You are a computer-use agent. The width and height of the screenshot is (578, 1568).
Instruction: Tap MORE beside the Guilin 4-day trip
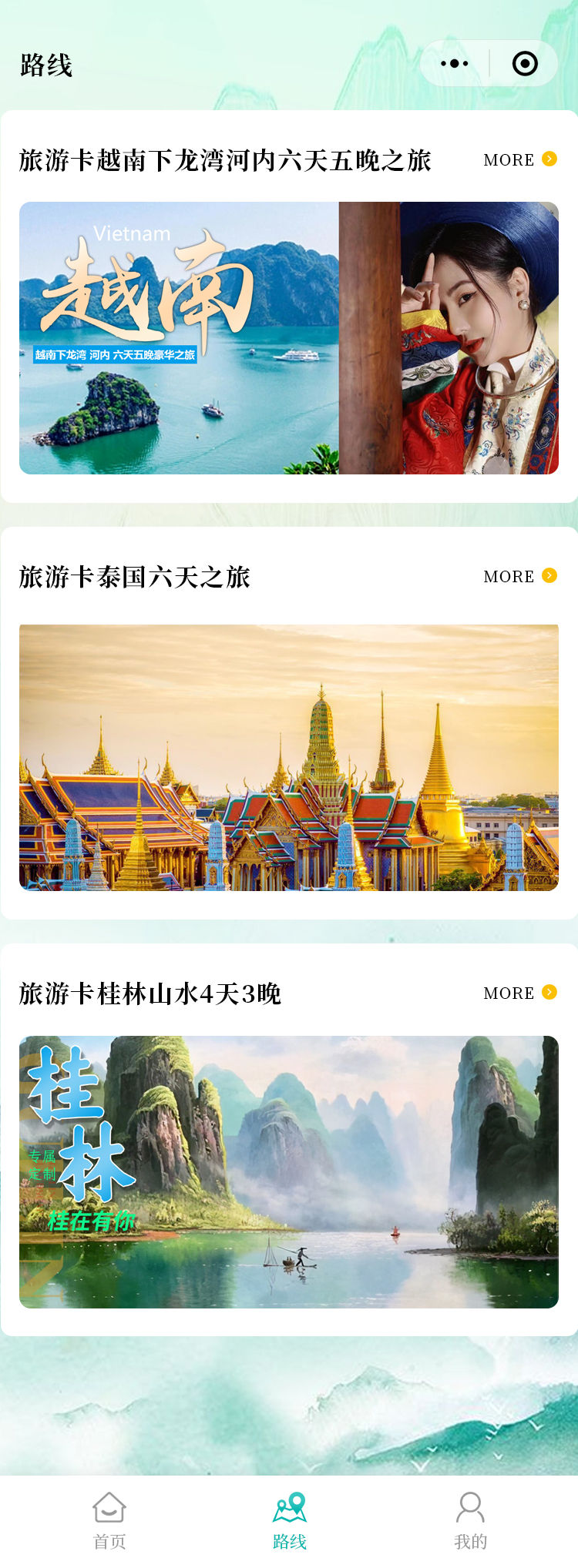pyautogui.click(x=519, y=993)
